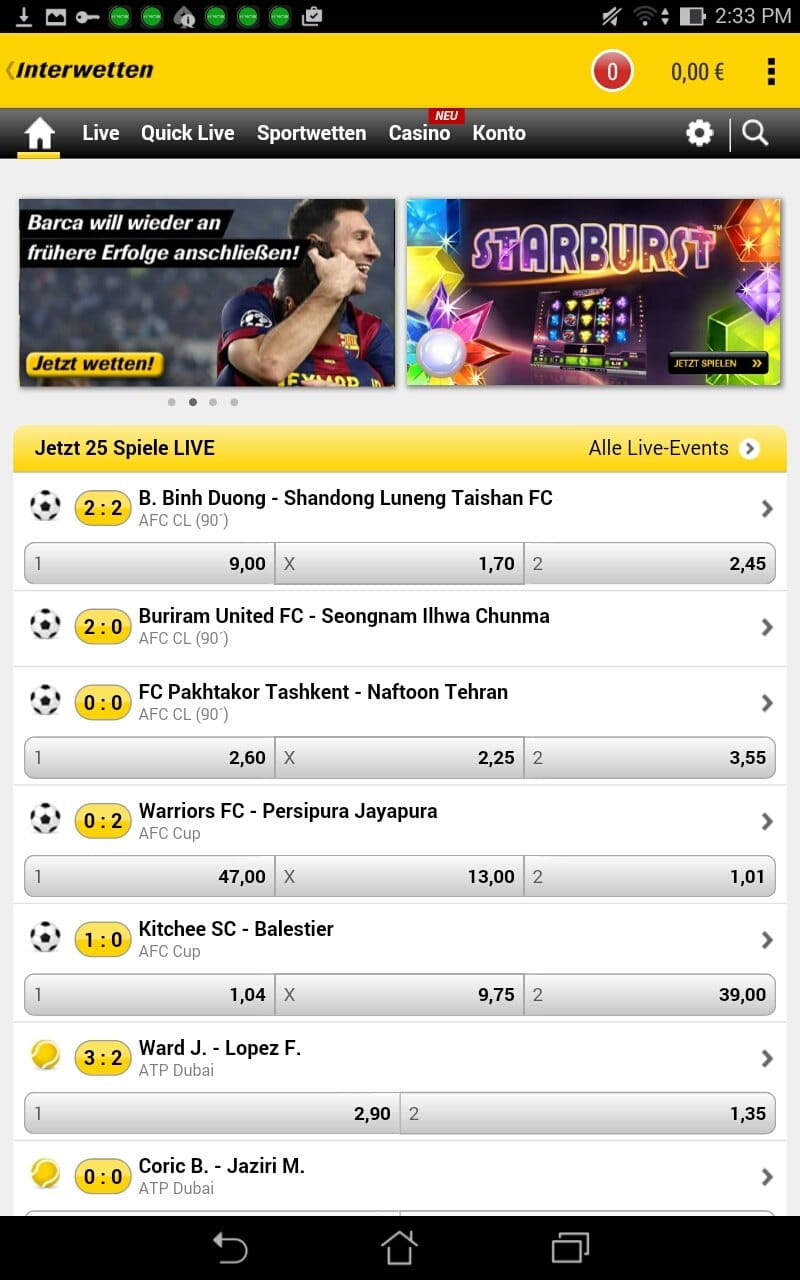Open the Casino tab
This screenshot has width=800, height=1280.
click(419, 133)
